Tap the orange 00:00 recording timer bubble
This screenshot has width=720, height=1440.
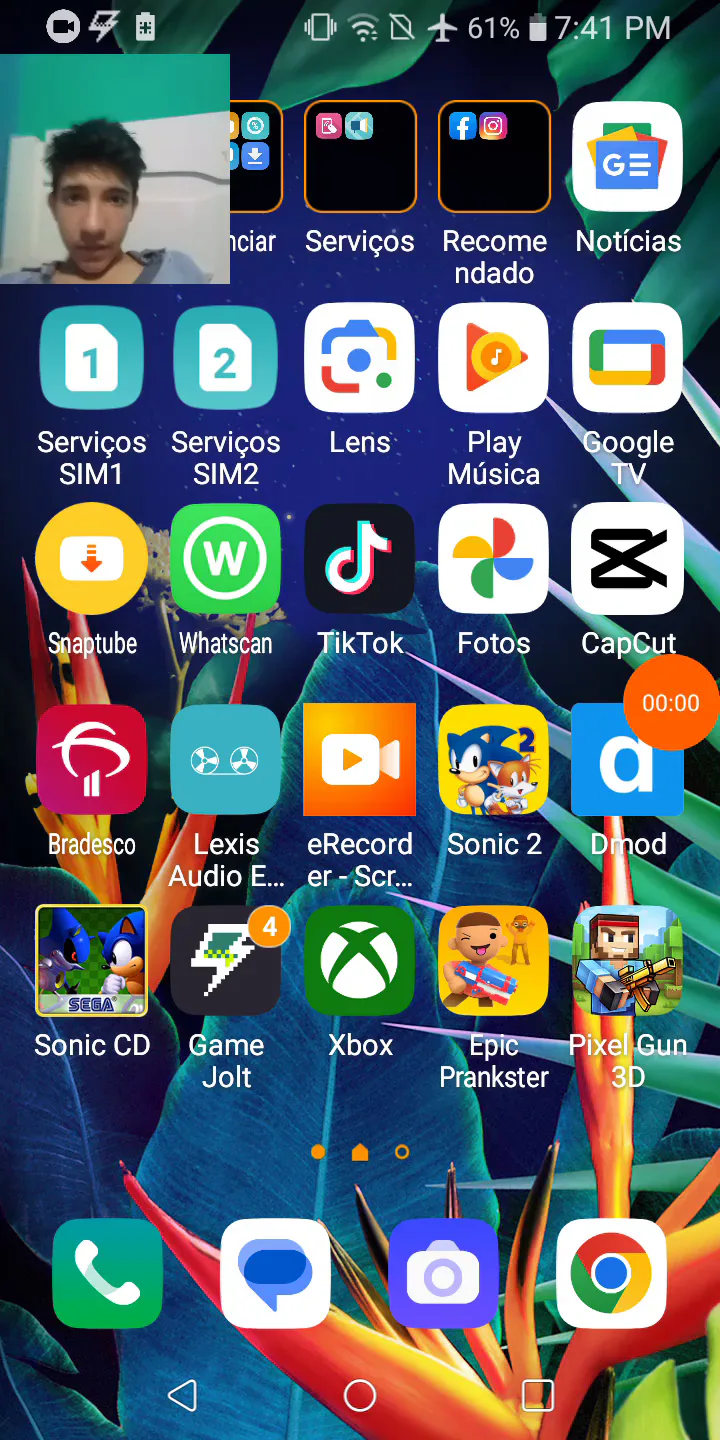tap(671, 703)
